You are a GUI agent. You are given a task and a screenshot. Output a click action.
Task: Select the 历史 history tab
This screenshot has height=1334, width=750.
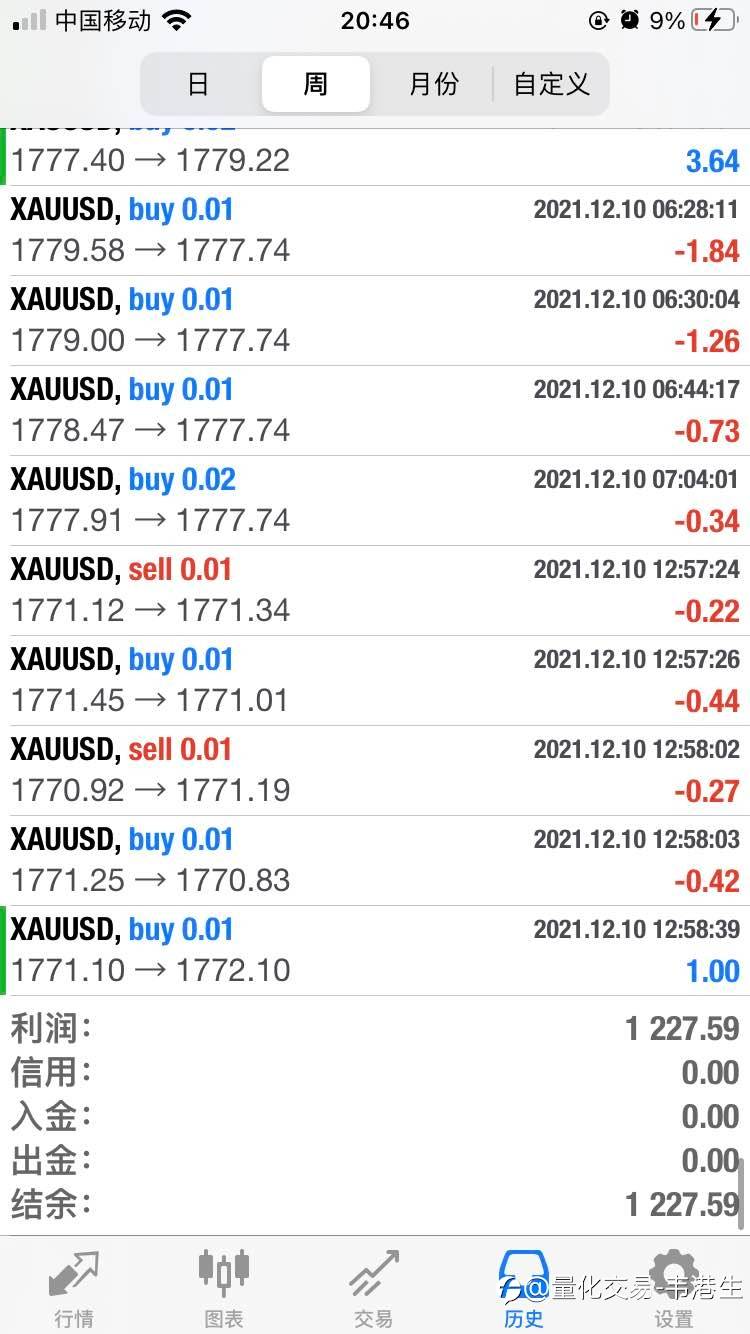pyautogui.click(x=524, y=1288)
